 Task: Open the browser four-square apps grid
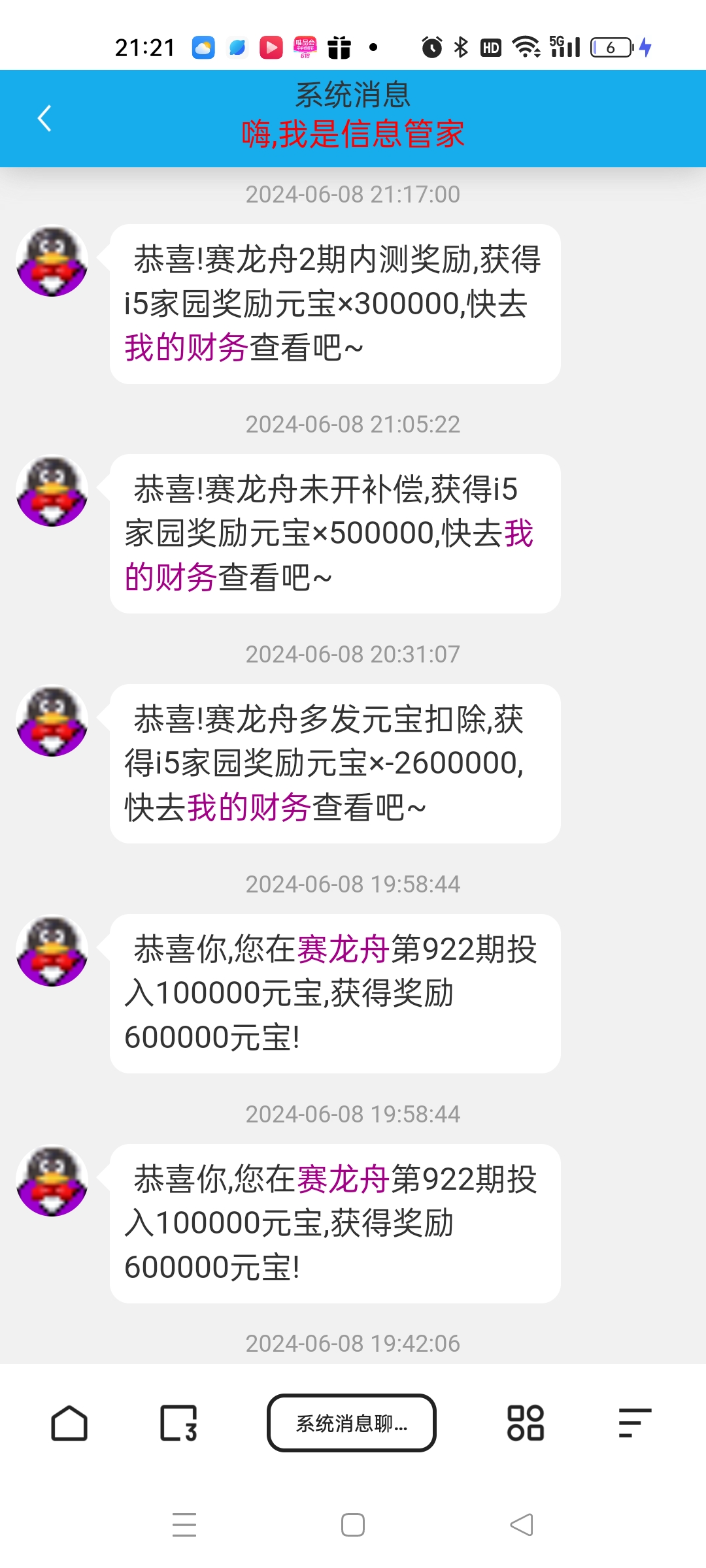pyautogui.click(x=526, y=1423)
